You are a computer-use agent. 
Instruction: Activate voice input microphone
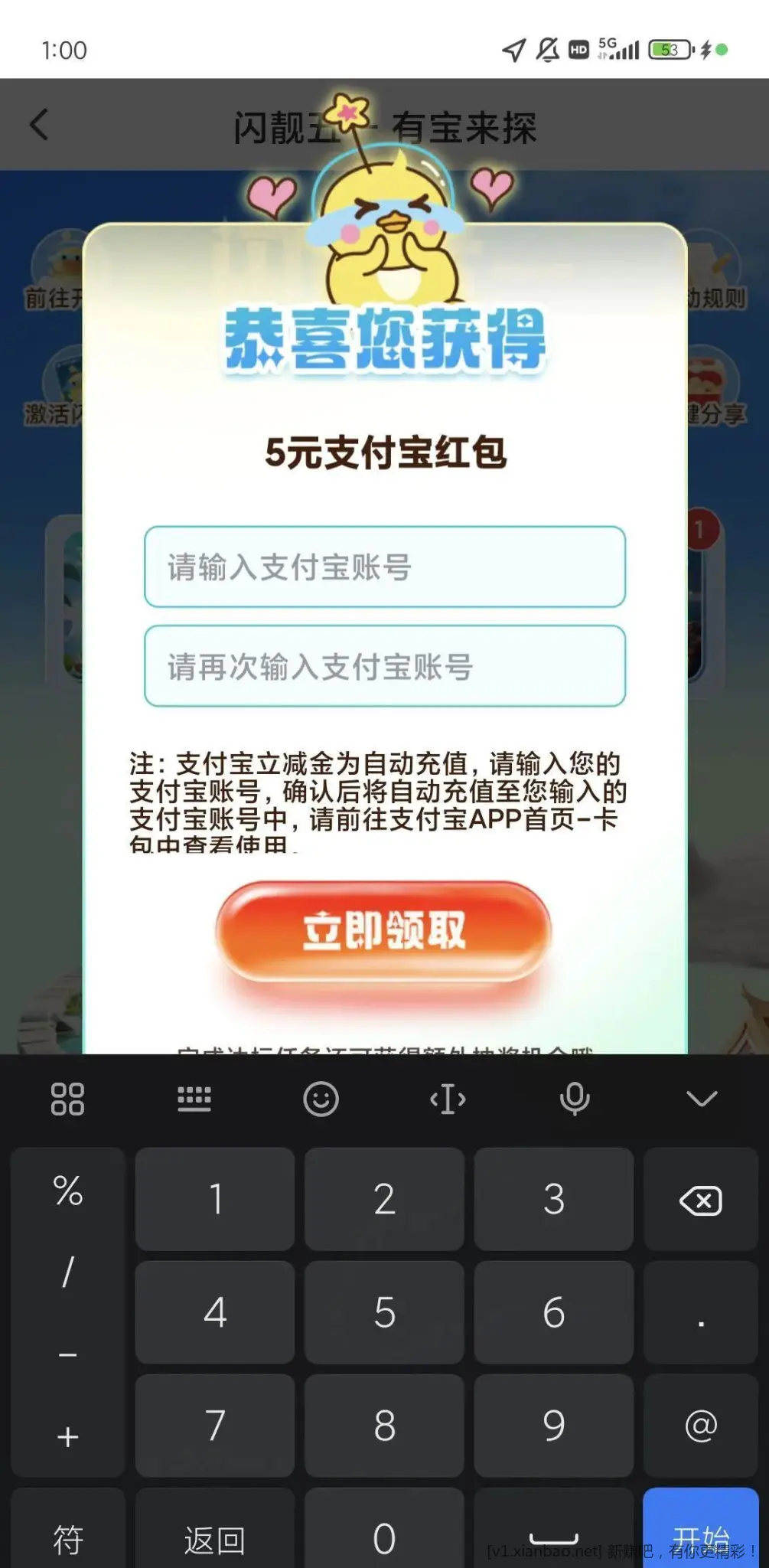tap(575, 1099)
